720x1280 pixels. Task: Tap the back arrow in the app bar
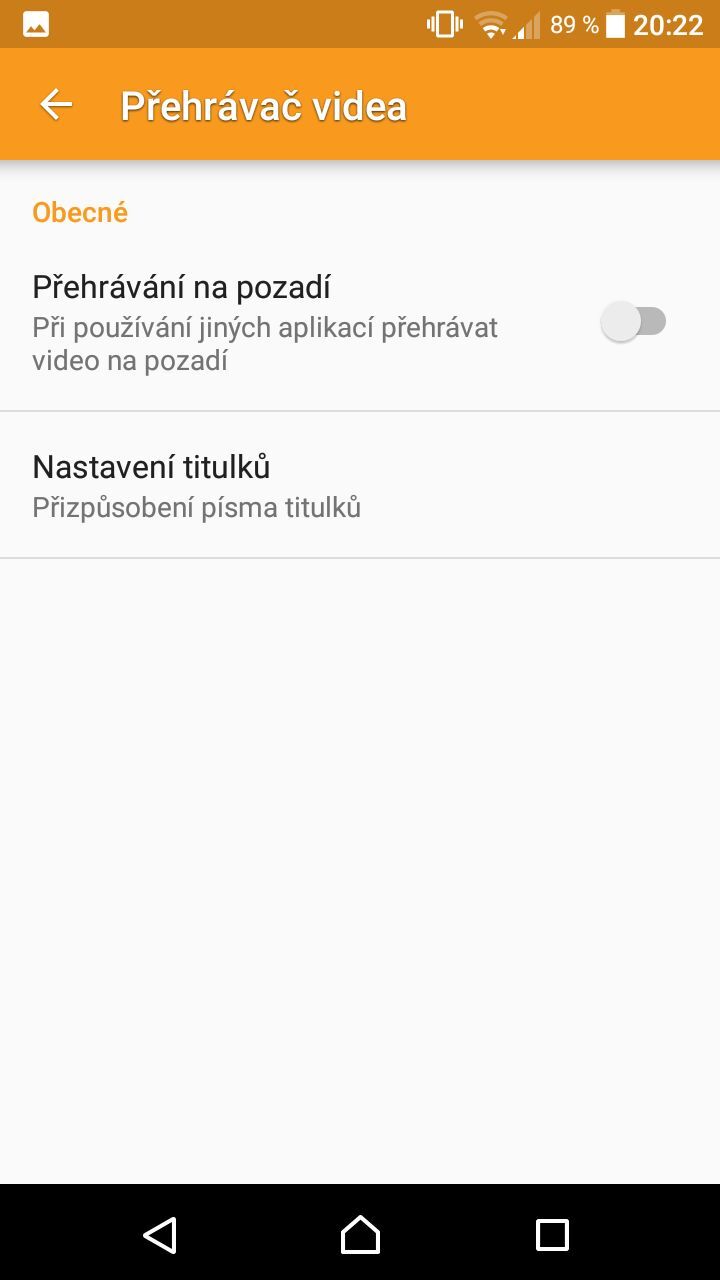click(x=56, y=104)
